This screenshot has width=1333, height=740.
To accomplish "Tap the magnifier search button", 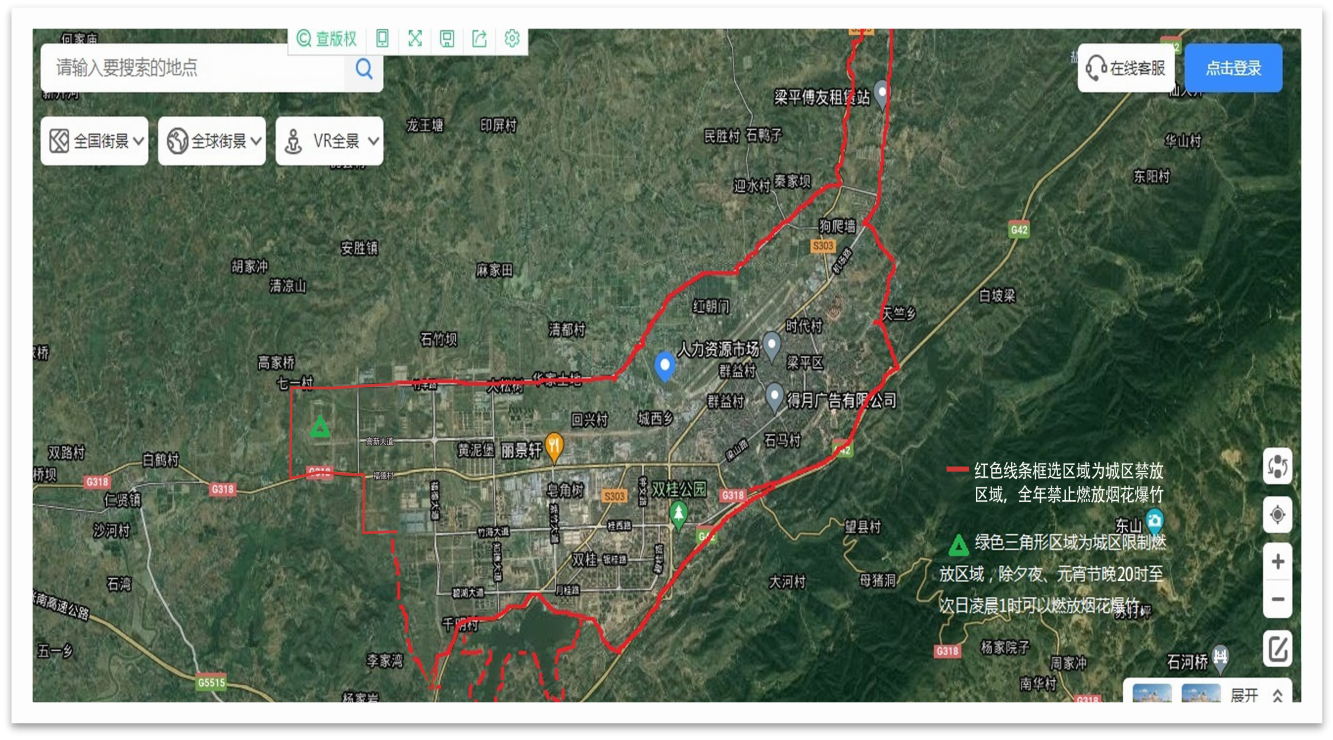I will click(364, 68).
